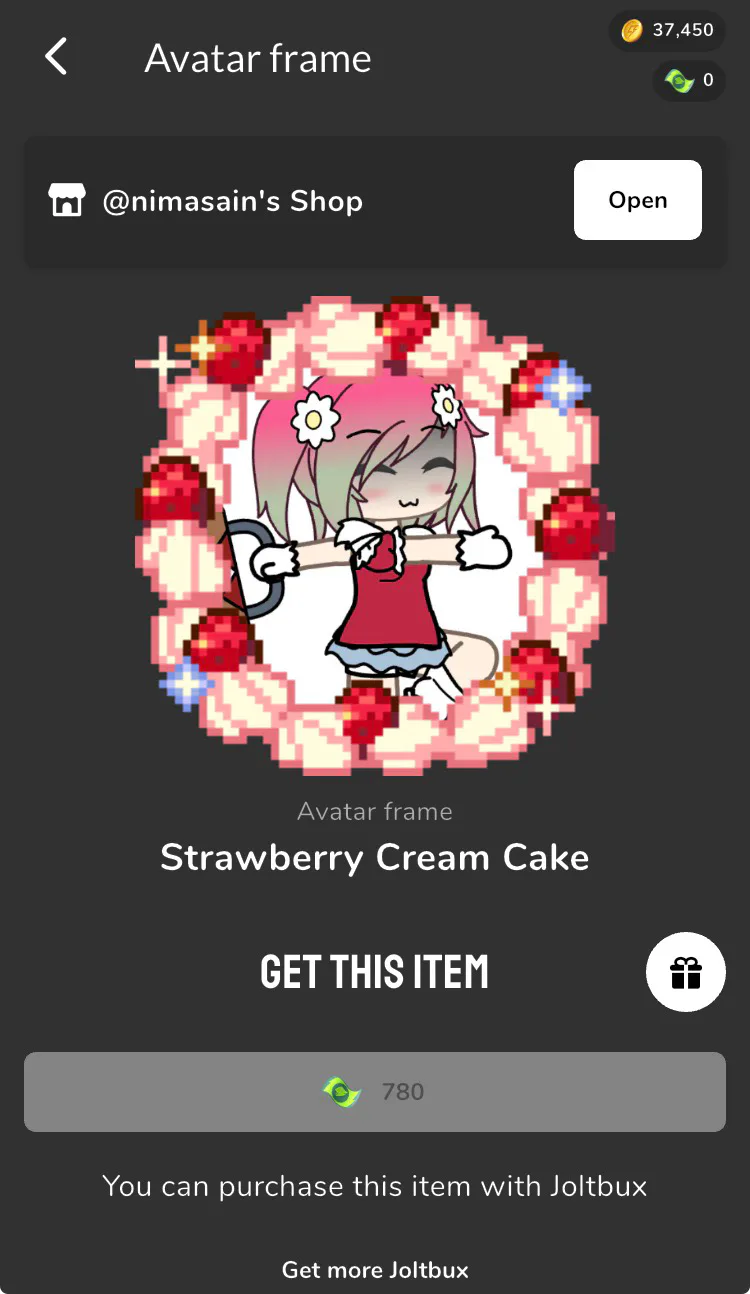Open @nimasain's Shop

pyautogui.click(x=637, y=200)
